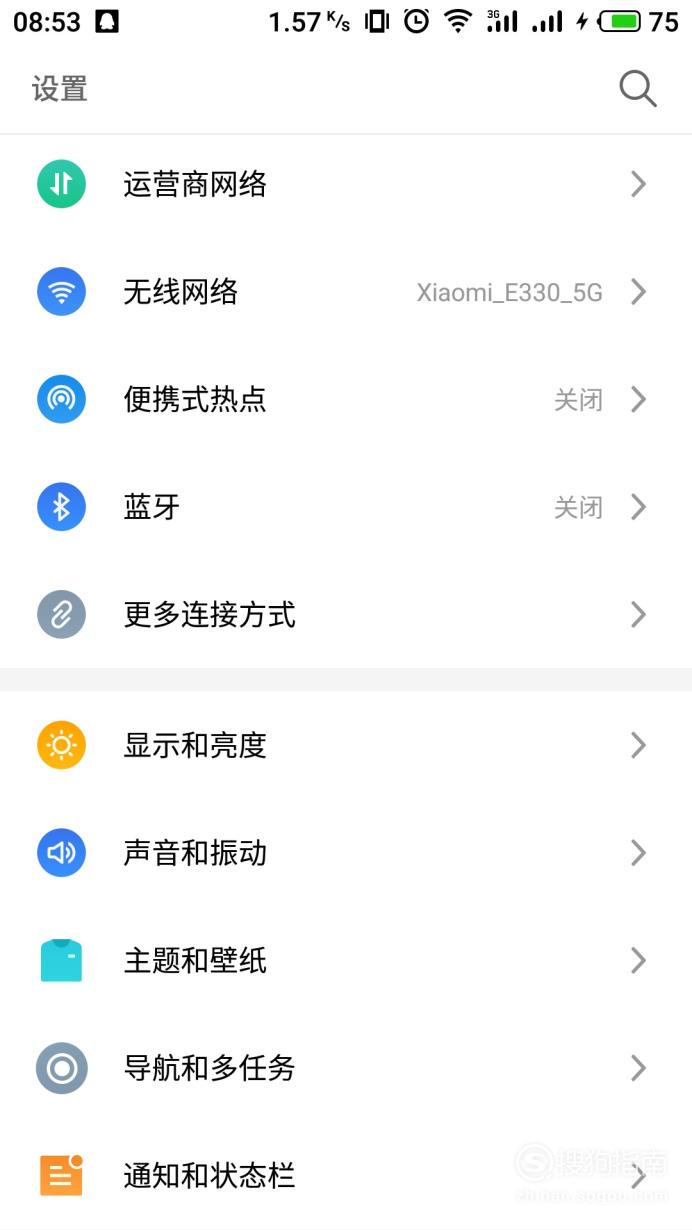This screenshot has width=692, height=1230.
Task: Open 通知和状态栏 settings
Action: click(346, 1175)
